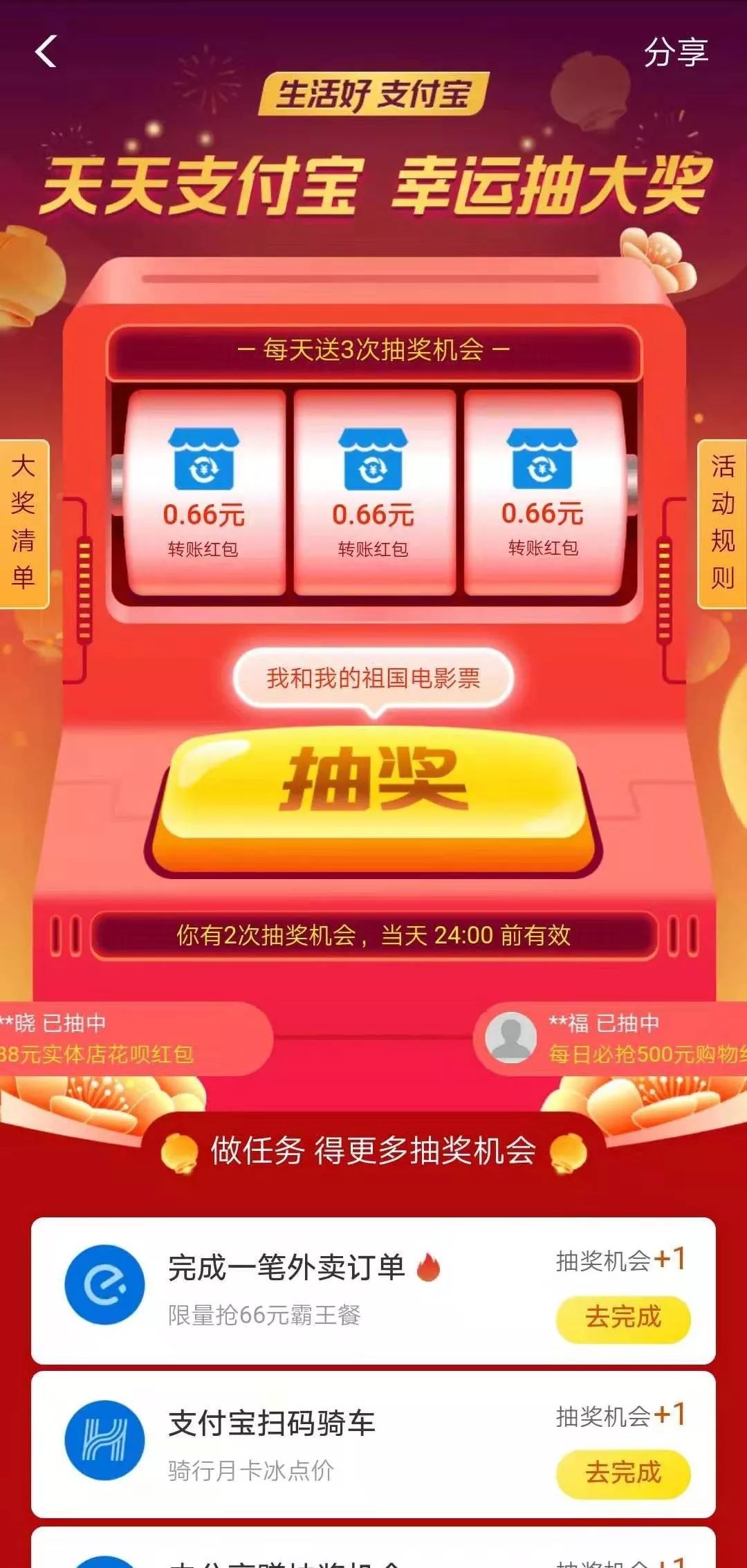Tap 分享 to share this page
This screenshot has height=1568, width=747.
(675, 53)
